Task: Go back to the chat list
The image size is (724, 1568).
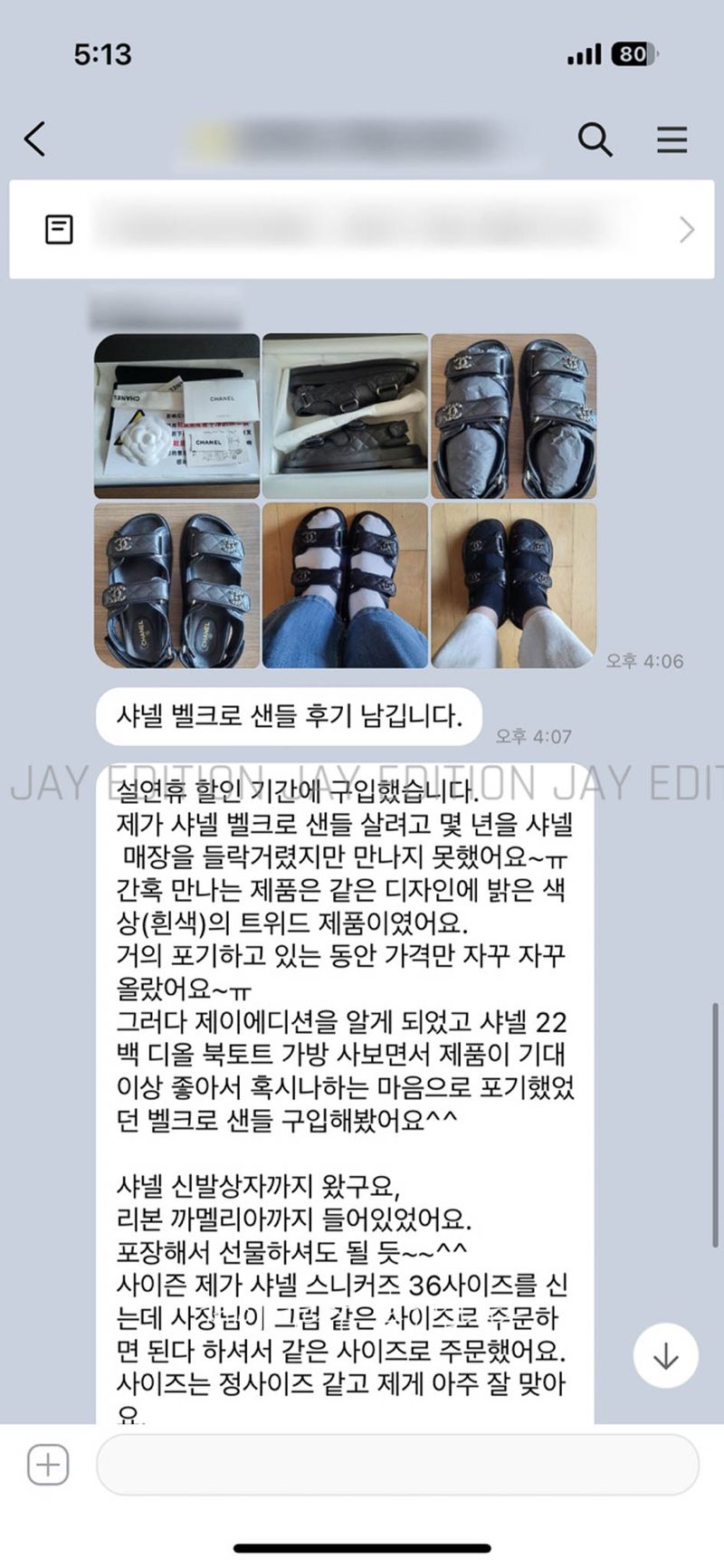Action: (35, 139)
